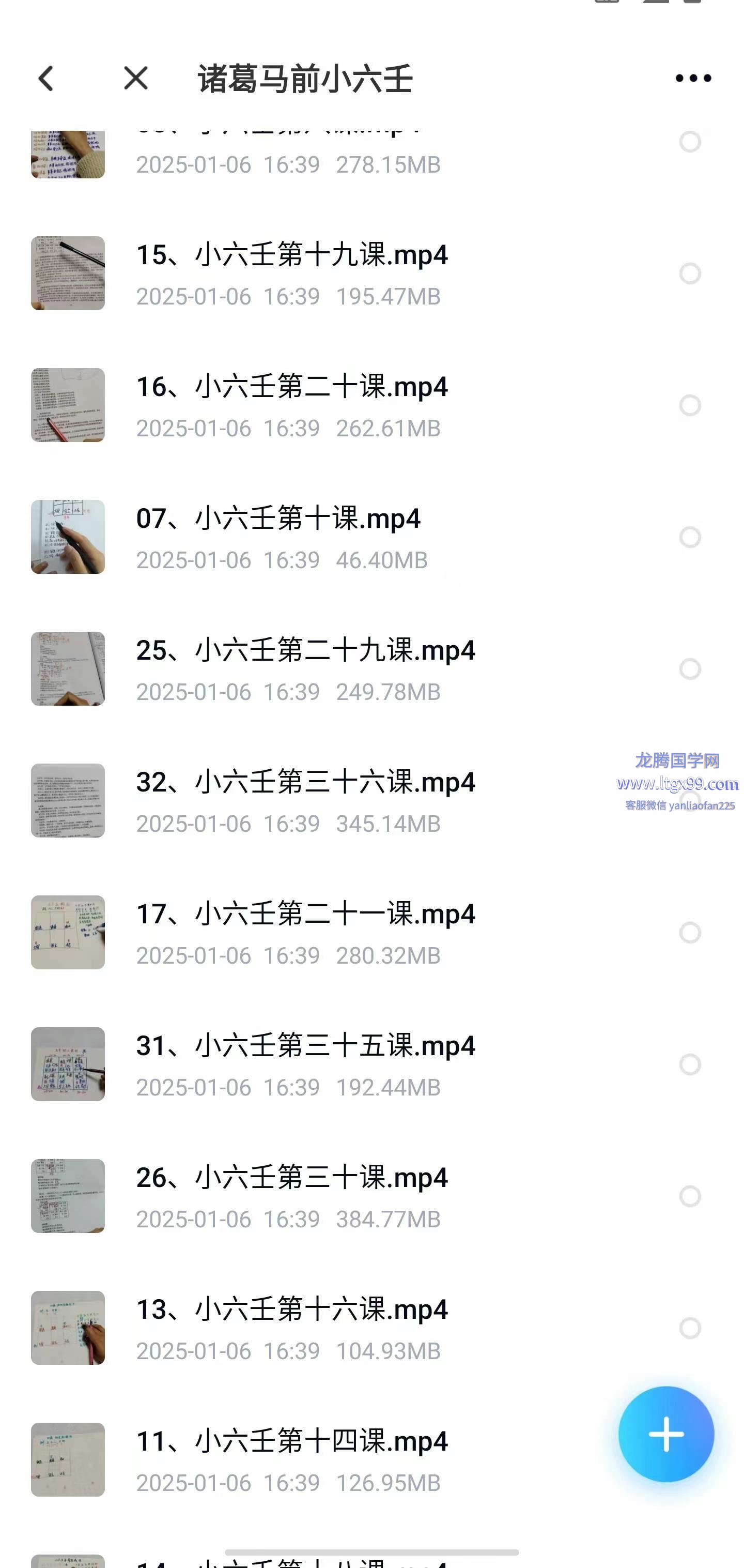Open video 07、小六壬第十课.mp4

click(278, 519)
